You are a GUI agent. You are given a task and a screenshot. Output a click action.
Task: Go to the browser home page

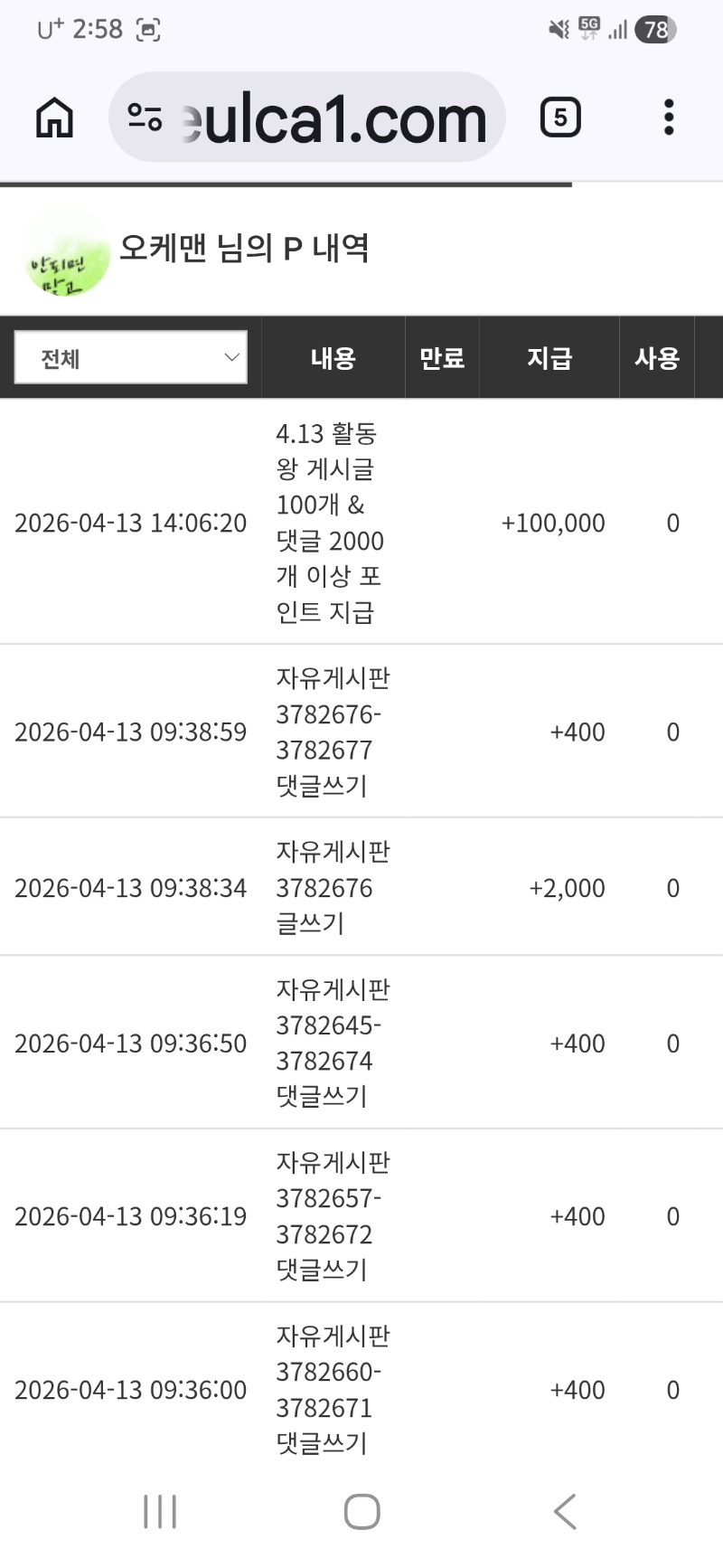coord(54,118)
